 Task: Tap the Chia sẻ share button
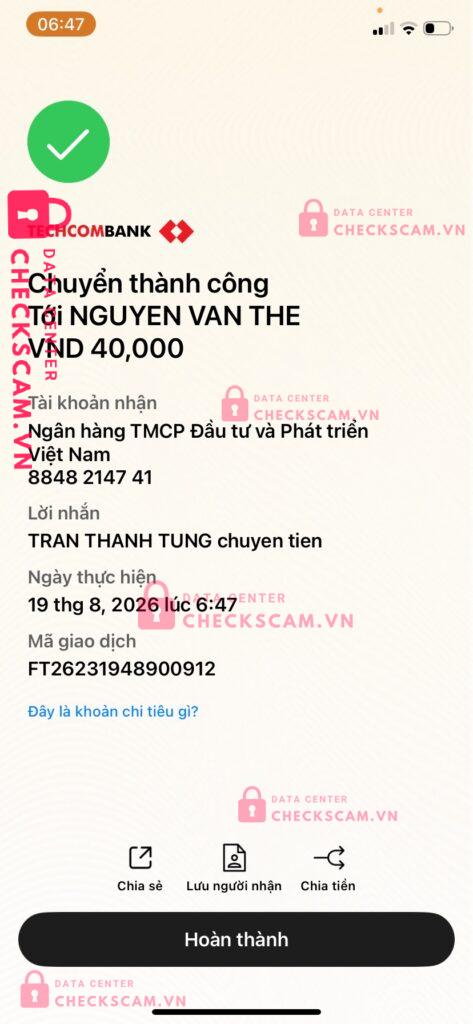[140, 868]
